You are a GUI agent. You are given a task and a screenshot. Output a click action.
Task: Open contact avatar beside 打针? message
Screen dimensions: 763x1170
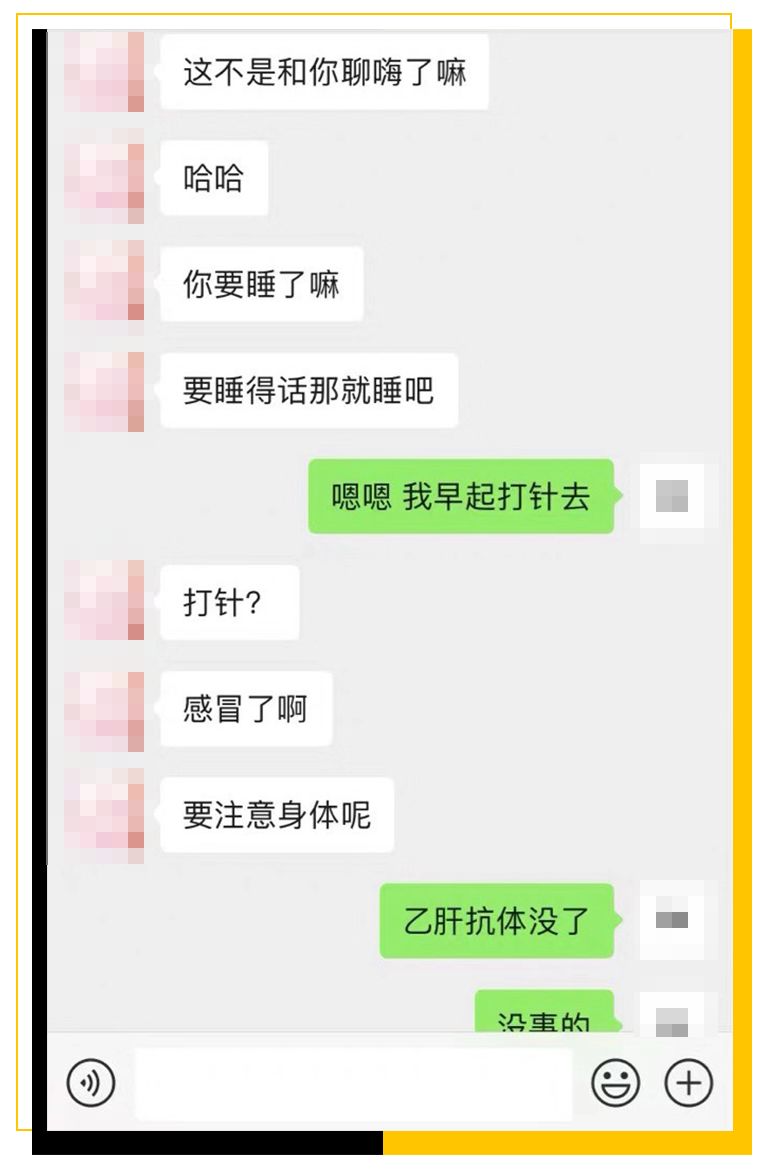click(x=104, y=600)
